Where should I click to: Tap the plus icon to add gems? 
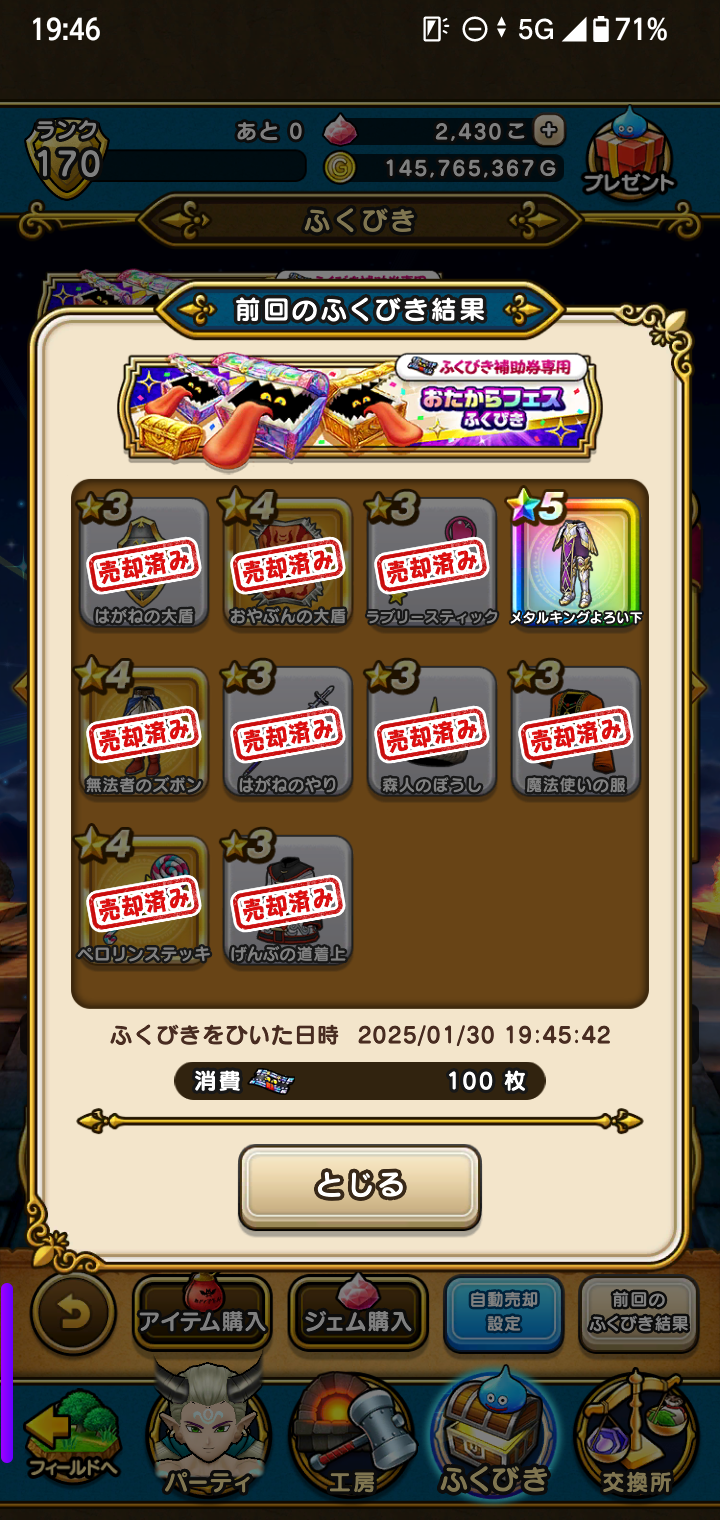point(548,130)
